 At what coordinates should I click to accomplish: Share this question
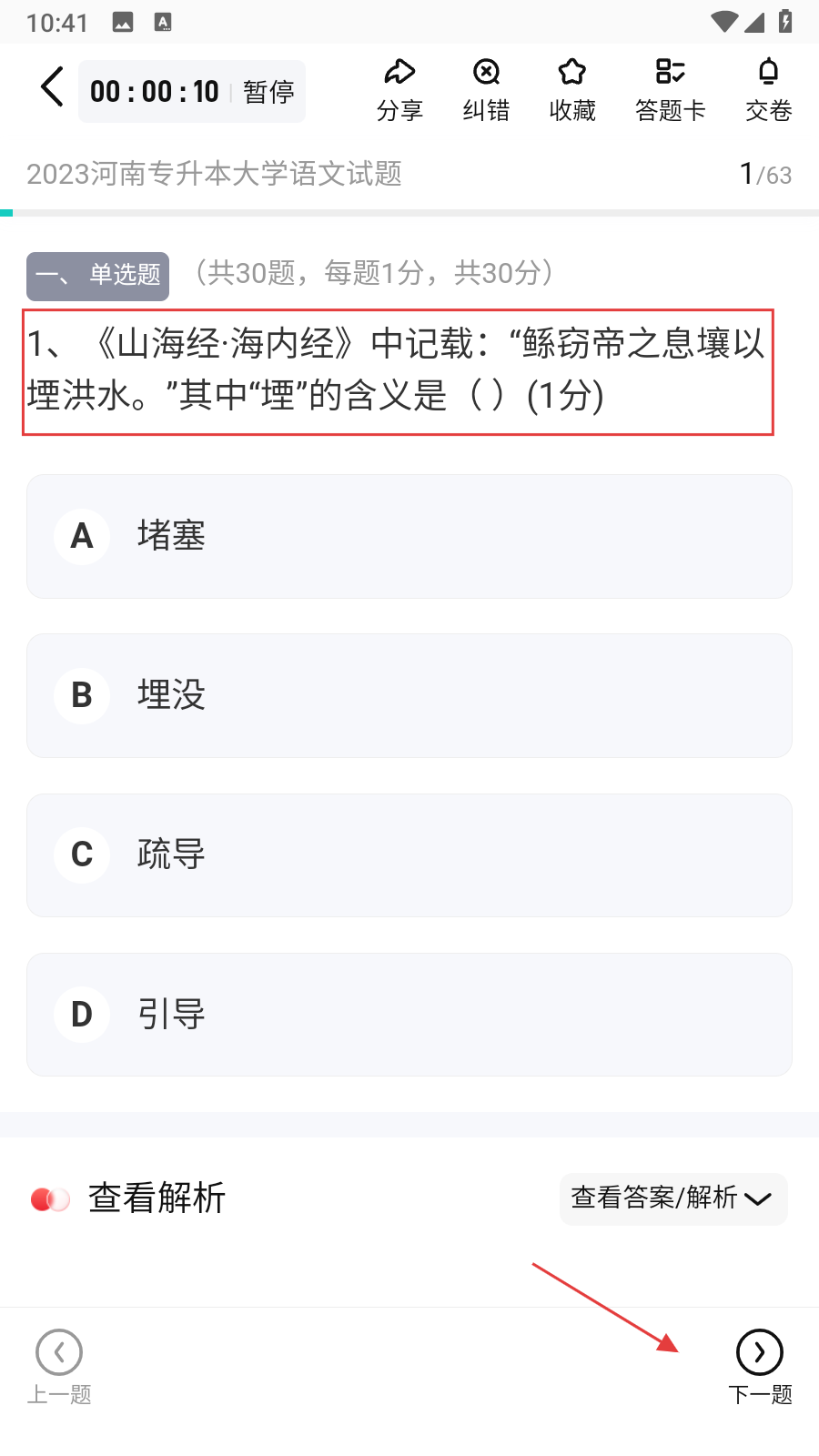click(x=399, y=90)
